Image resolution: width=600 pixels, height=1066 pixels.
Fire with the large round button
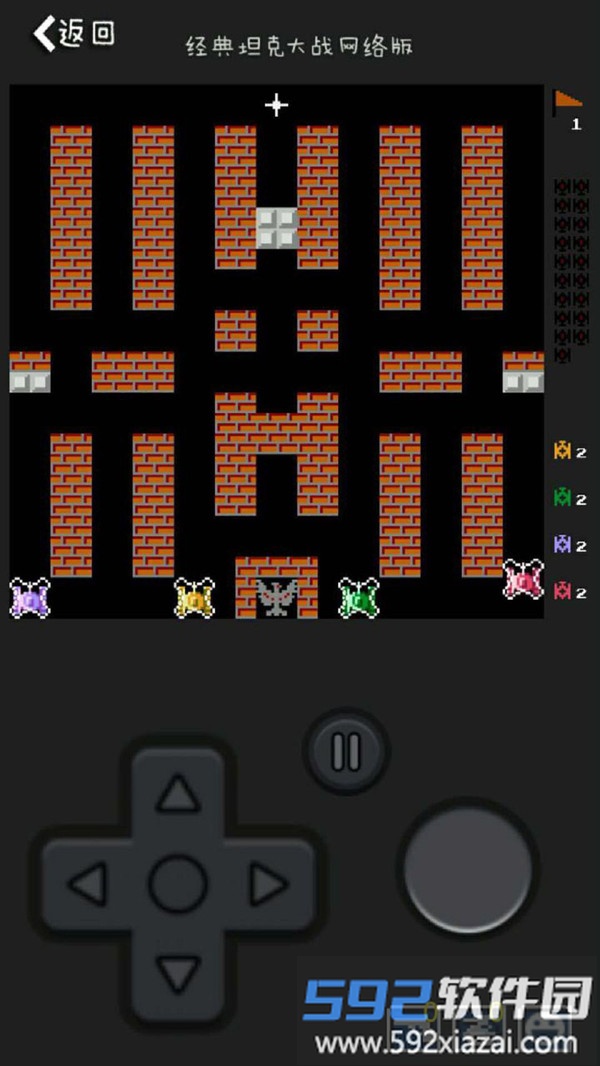tap(467, 865)
